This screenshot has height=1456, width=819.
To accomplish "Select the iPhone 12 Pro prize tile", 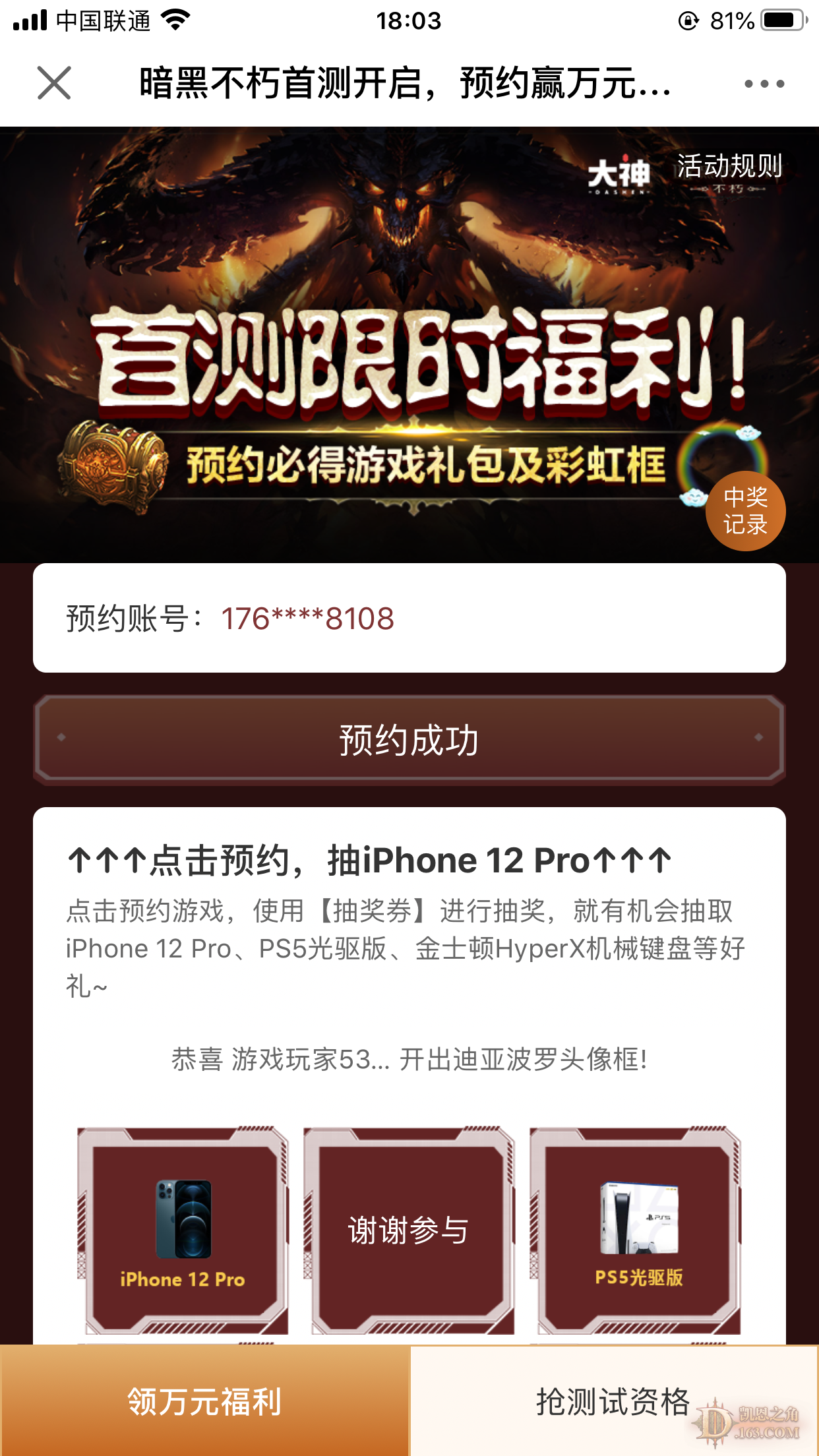I will [183, 1230].
